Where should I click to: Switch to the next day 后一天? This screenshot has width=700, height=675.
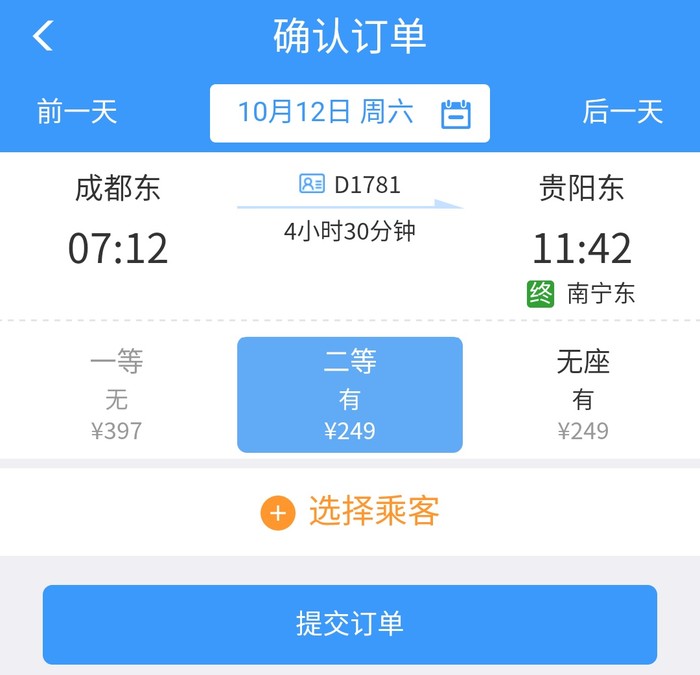[622, 112]
